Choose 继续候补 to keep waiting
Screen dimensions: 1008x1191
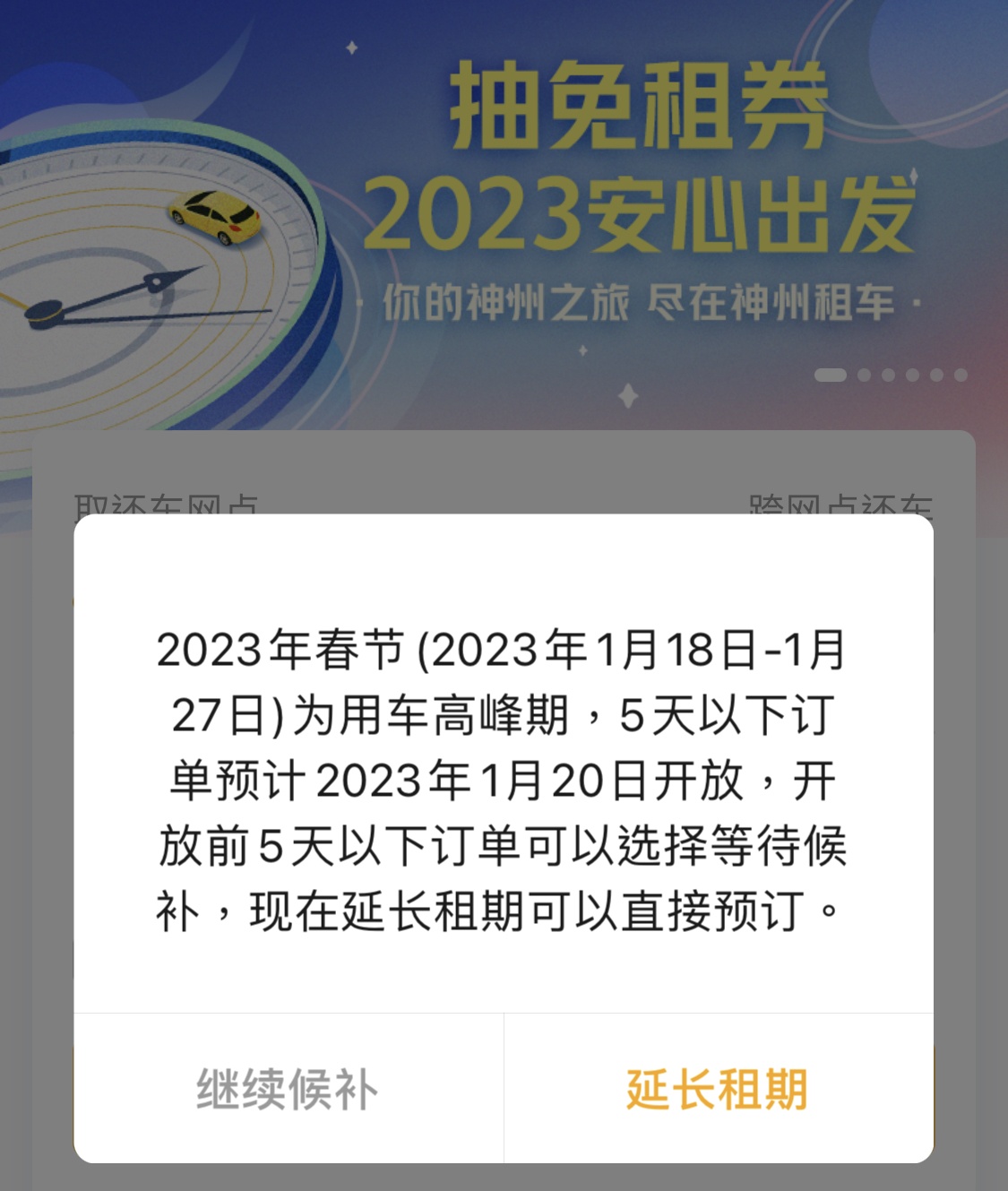click(x=288, y=1089)
